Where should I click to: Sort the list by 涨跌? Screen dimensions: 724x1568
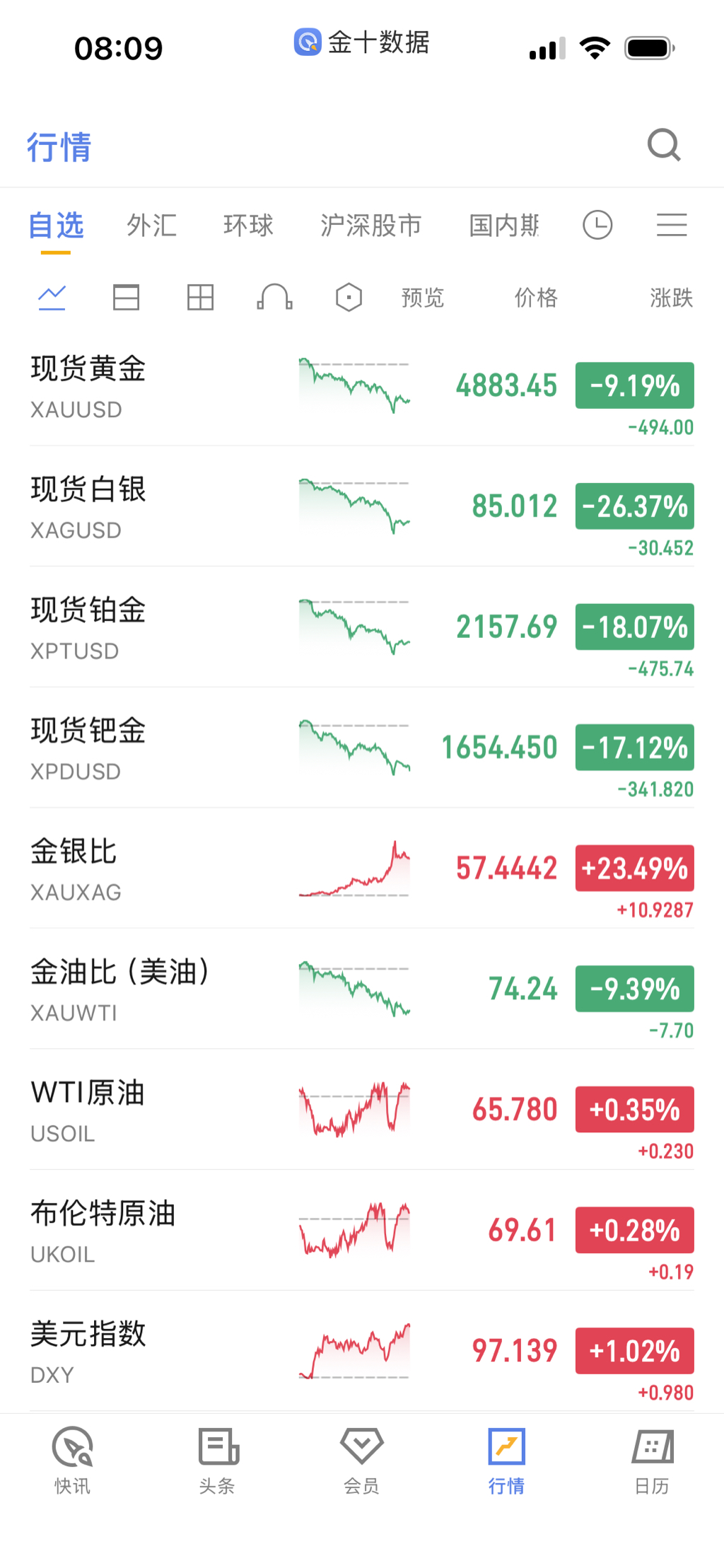coord(671,298)
